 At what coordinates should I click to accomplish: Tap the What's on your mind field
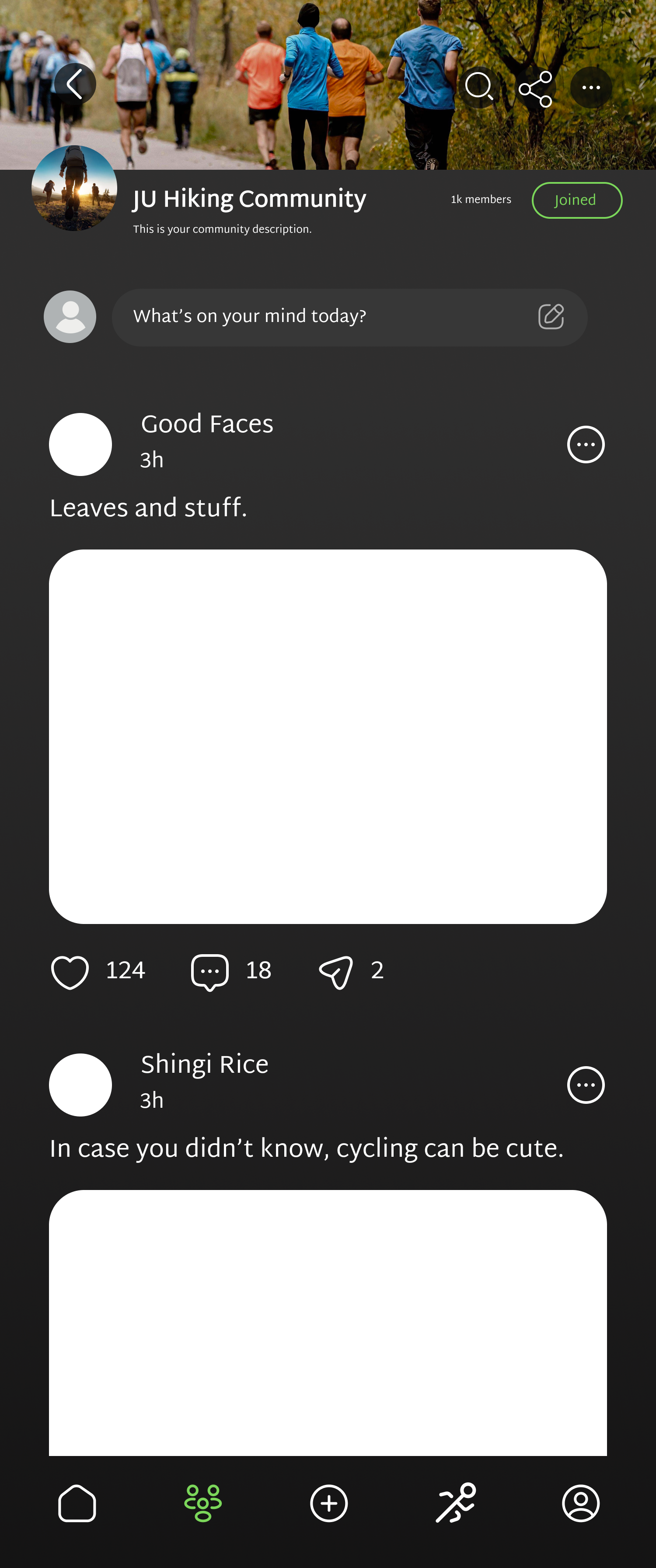coord(304,316)
